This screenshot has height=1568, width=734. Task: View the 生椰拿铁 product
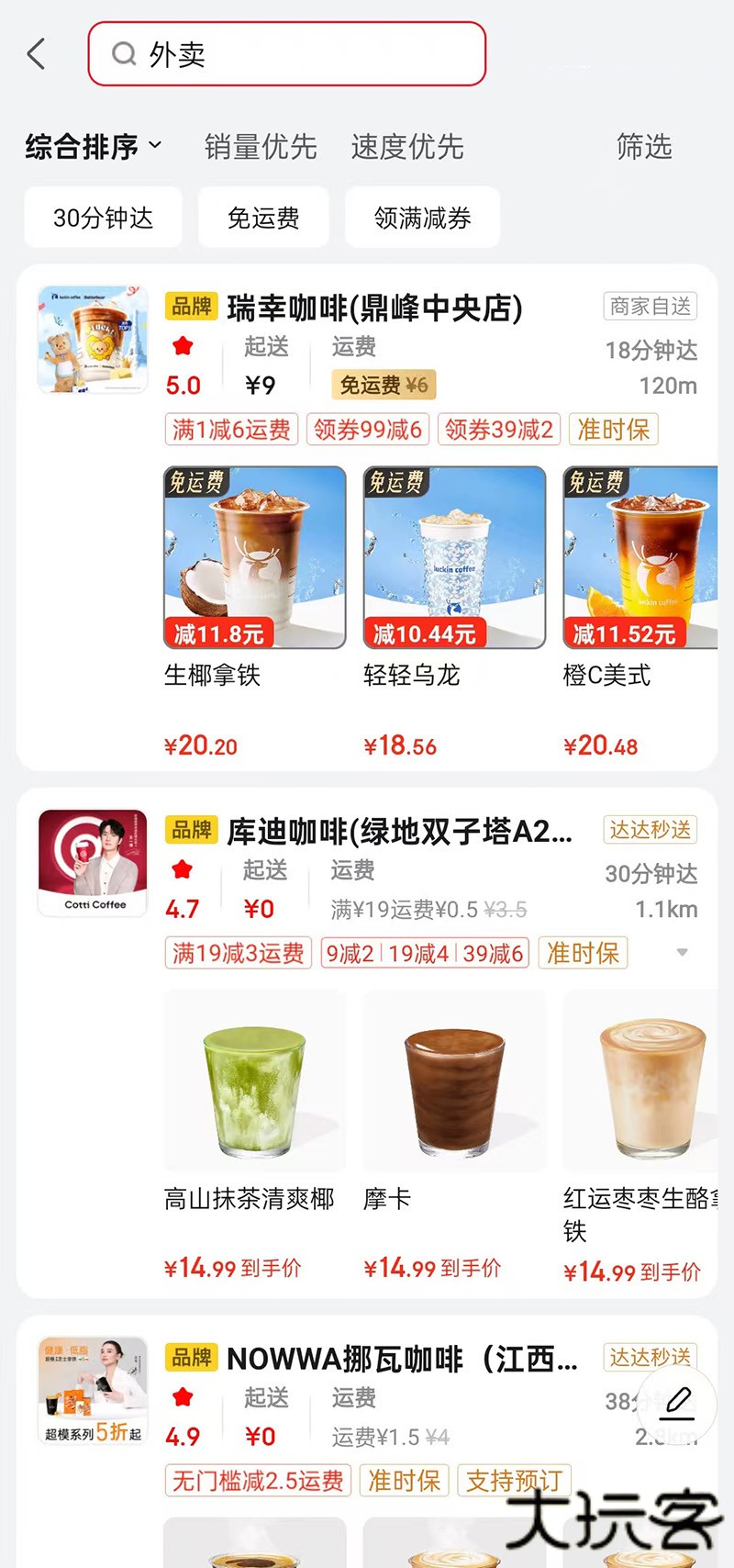click(254, 557)
